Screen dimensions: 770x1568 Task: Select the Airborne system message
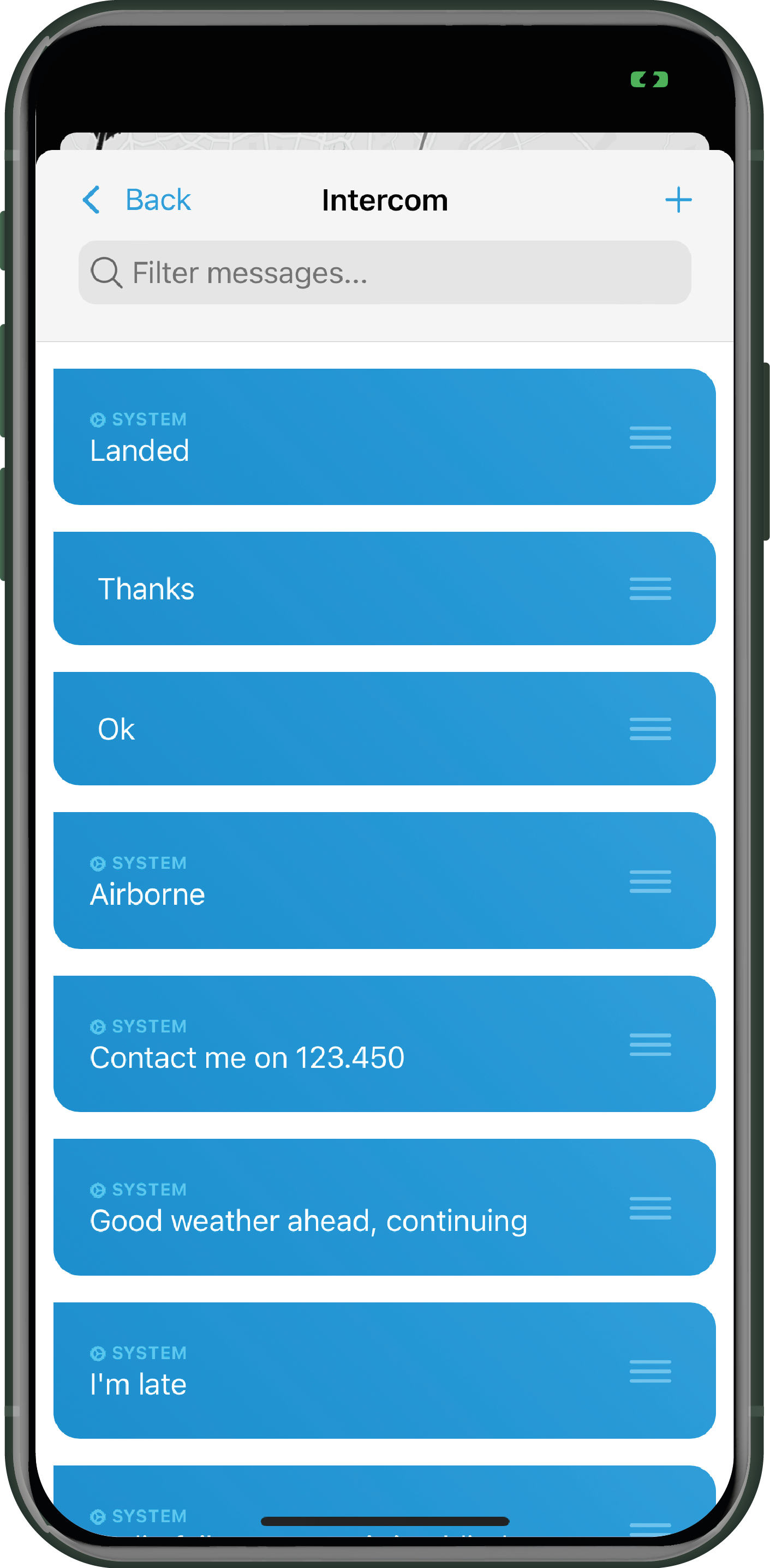click(x=384, y=880)
